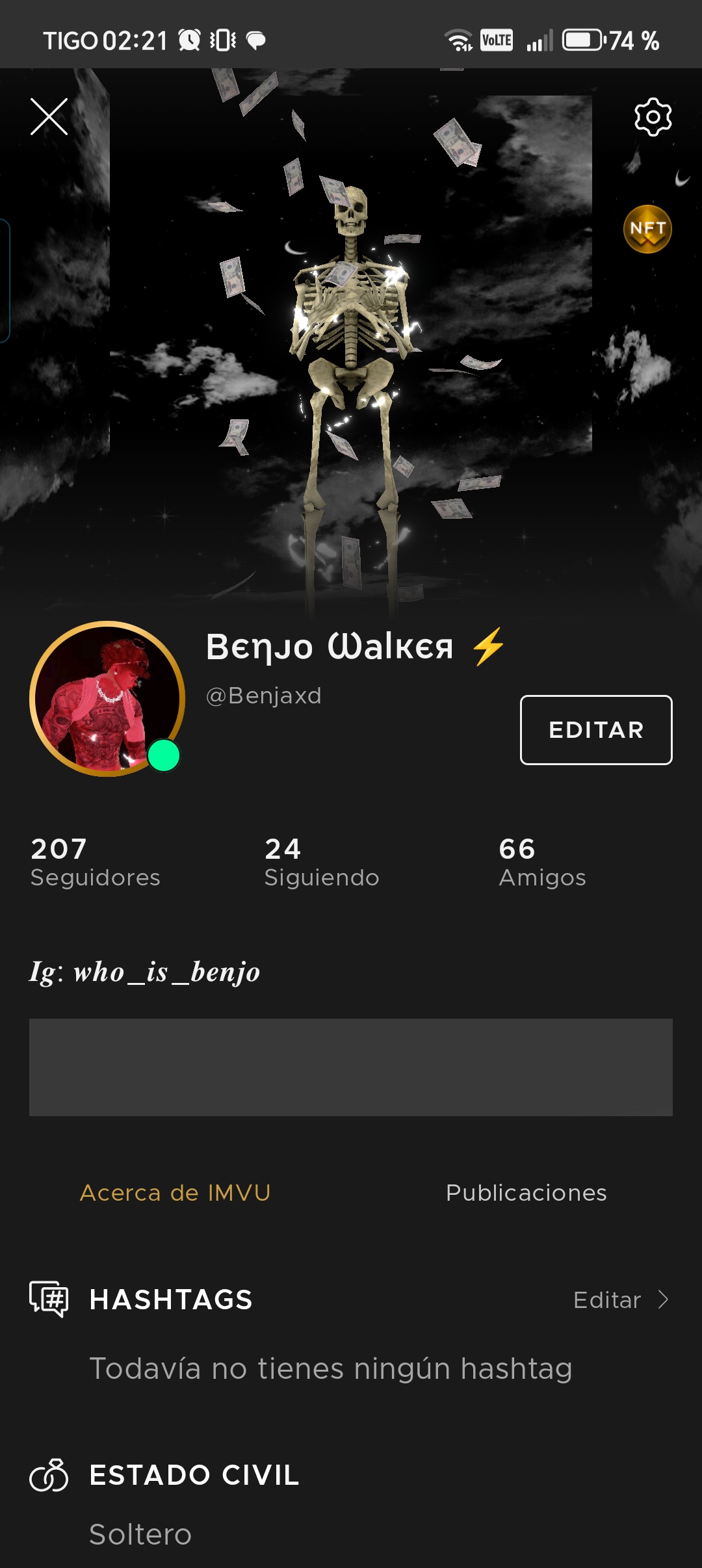Close the profile screen

pos(49,117)
